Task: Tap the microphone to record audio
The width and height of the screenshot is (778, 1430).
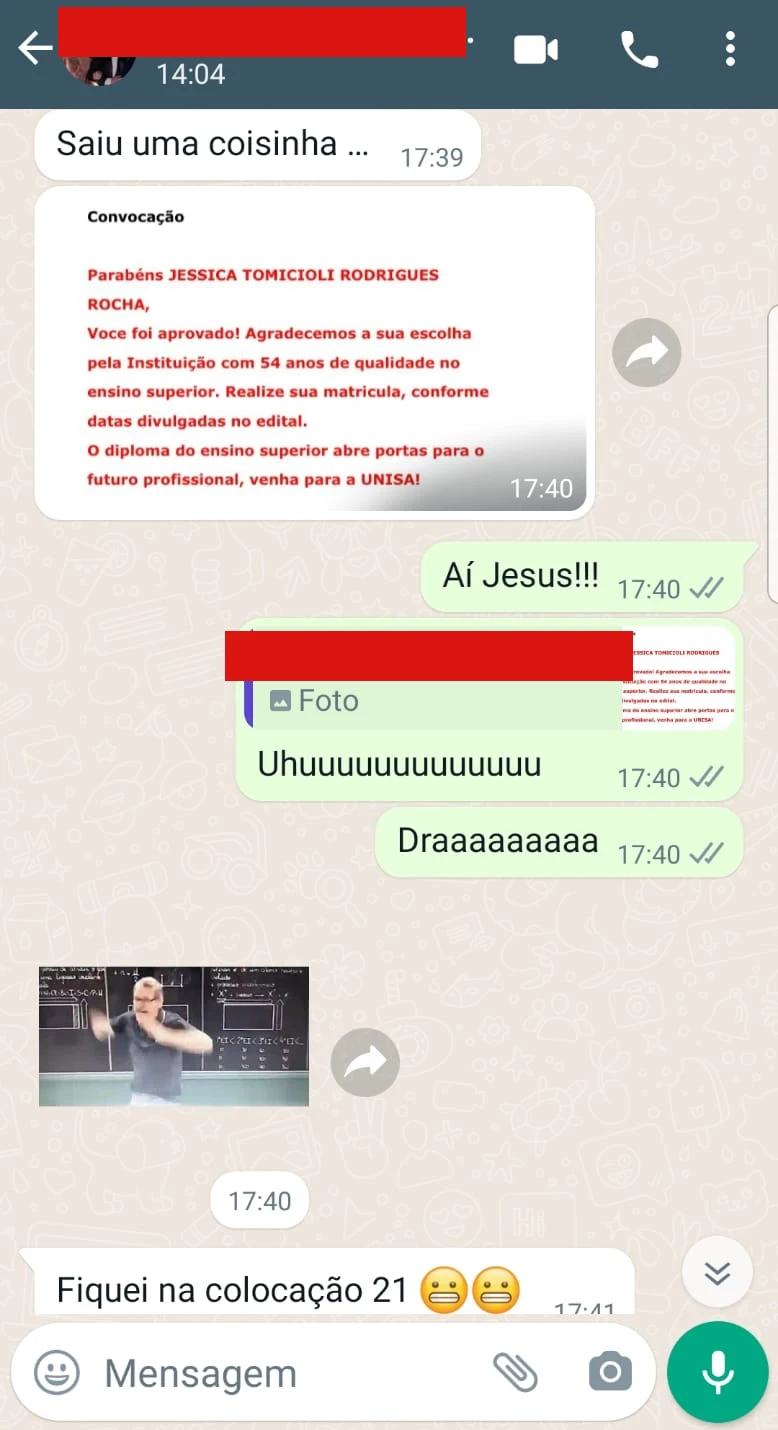Action: point(717,1372)
